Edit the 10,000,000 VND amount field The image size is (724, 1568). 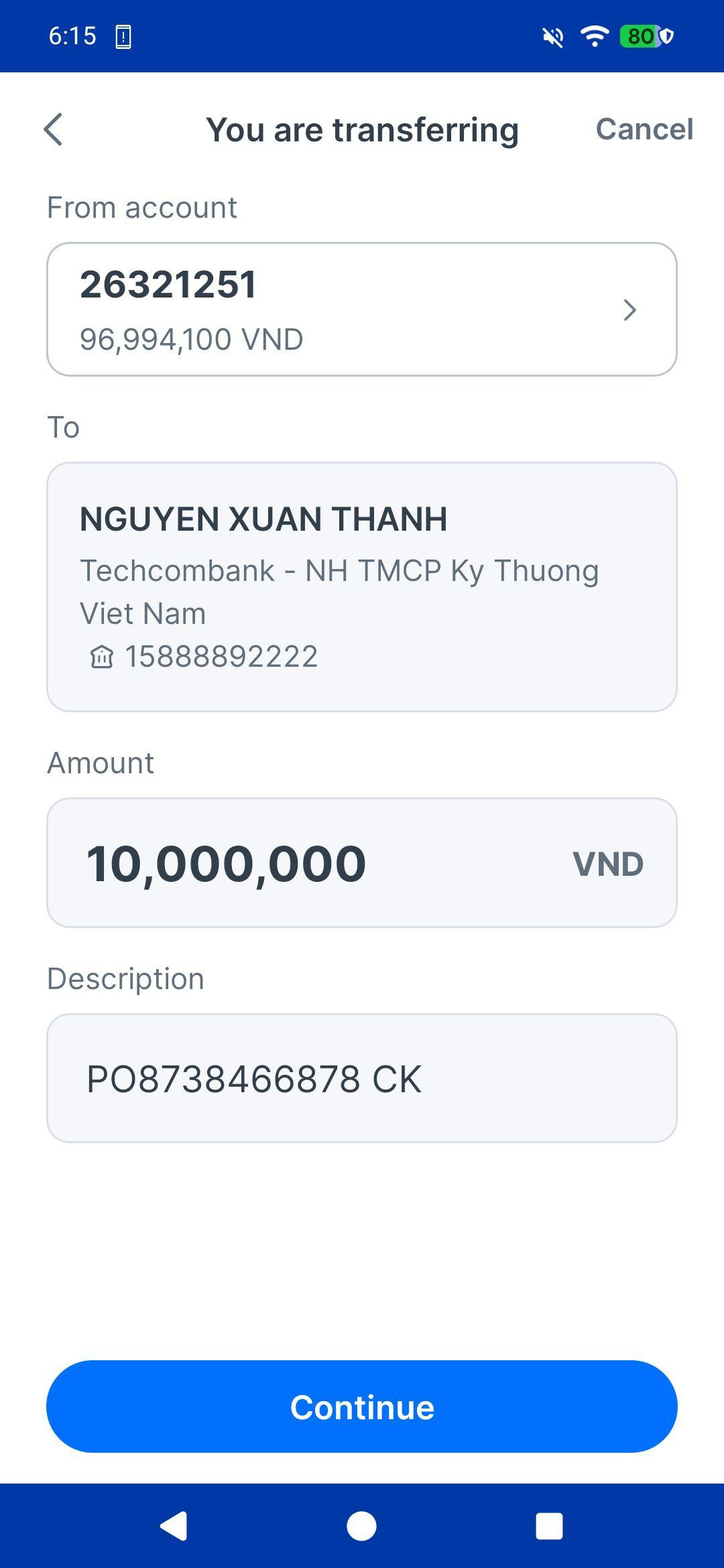click(x=362, y=863)
